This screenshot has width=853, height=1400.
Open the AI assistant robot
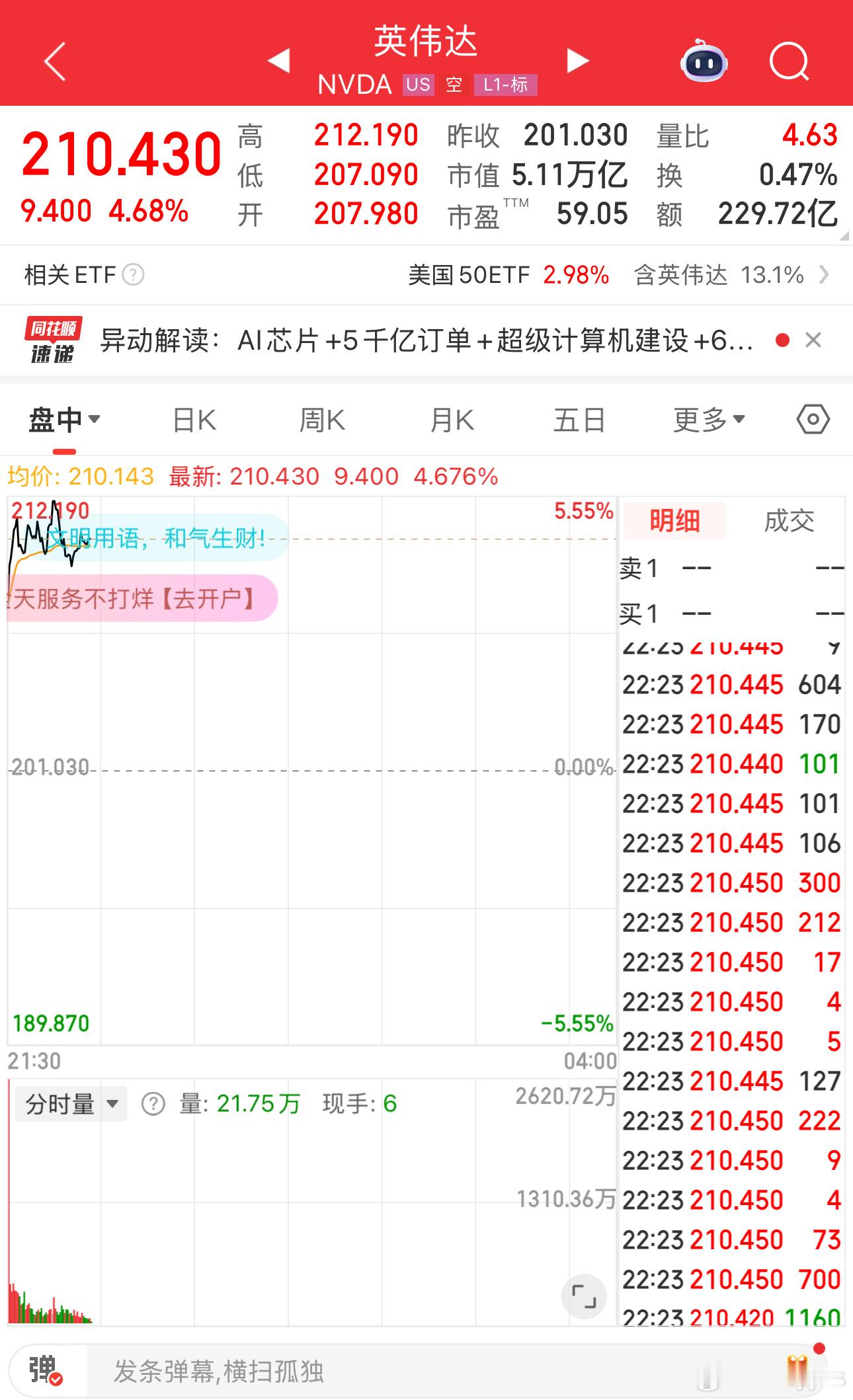tap(705, 61)
